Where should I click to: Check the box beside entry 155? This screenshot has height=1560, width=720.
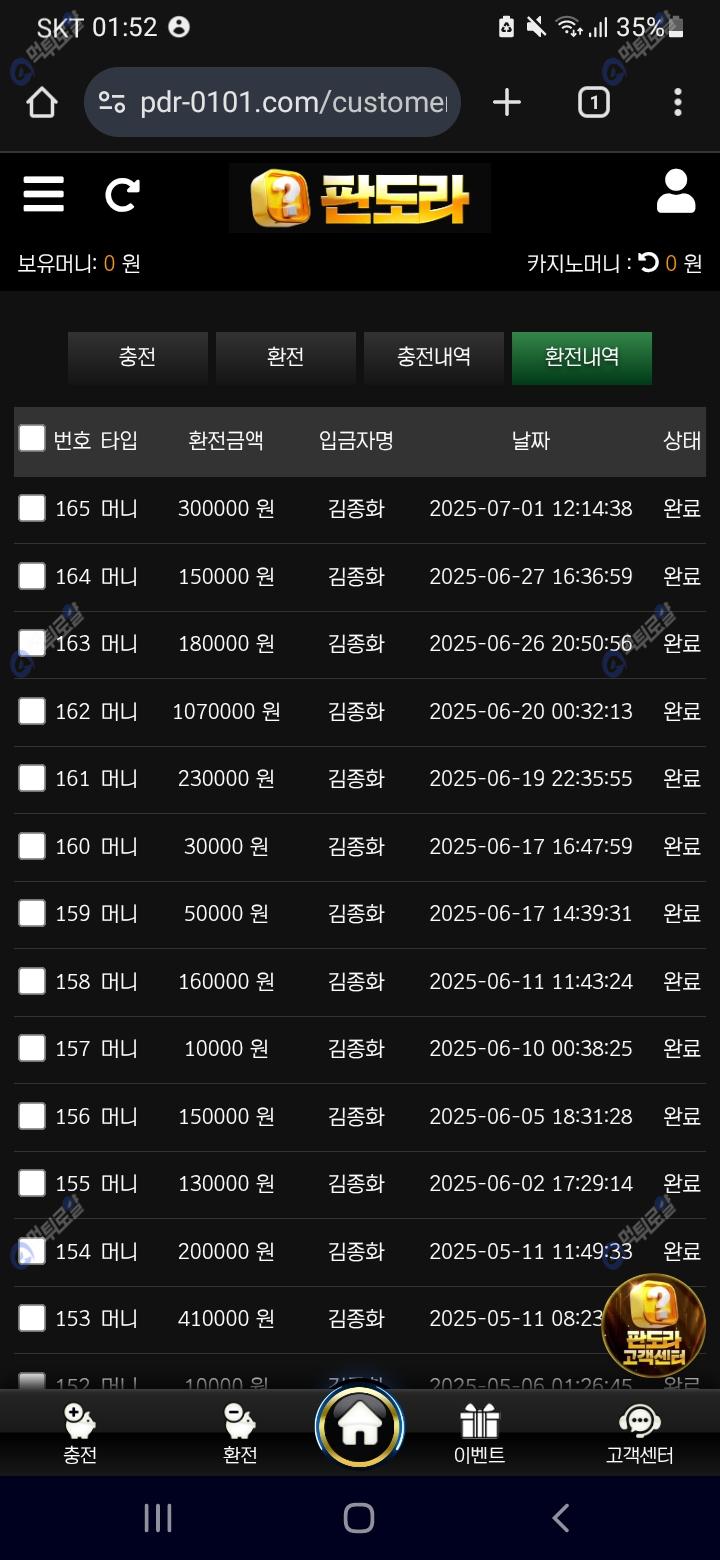pos(32,1183)
